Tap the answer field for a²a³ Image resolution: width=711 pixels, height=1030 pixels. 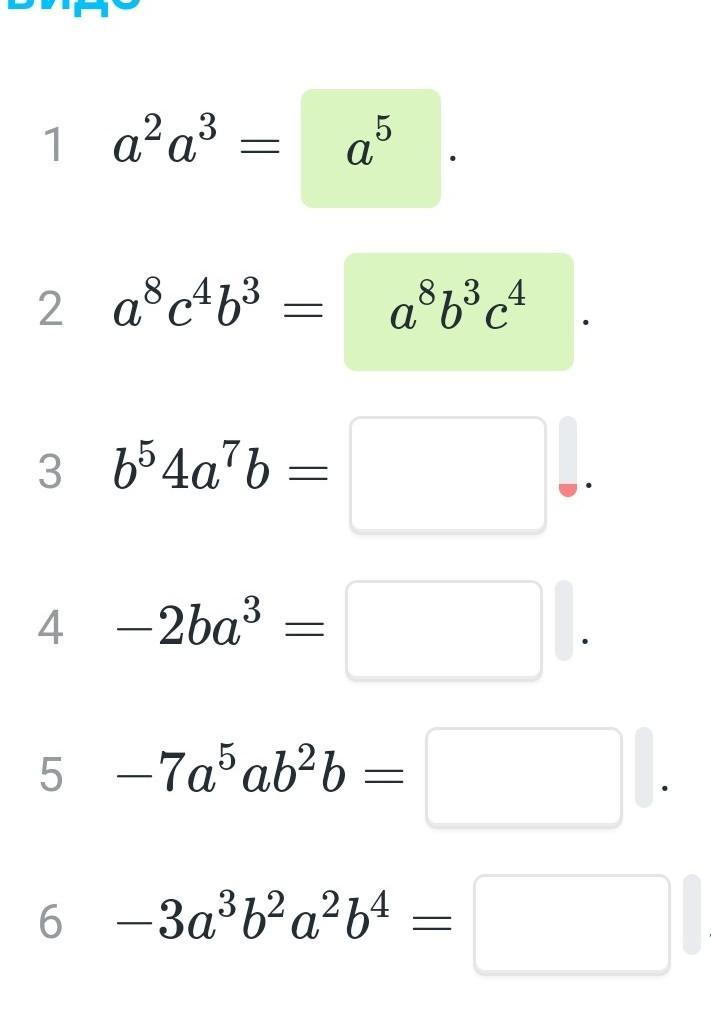point(370,148)
